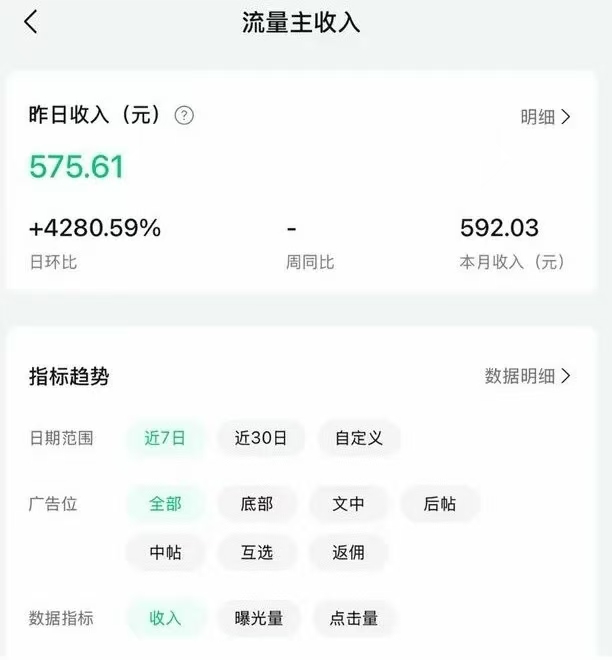Filter by 返佣 ad position
Screen dimensions: 612x660
349,552
